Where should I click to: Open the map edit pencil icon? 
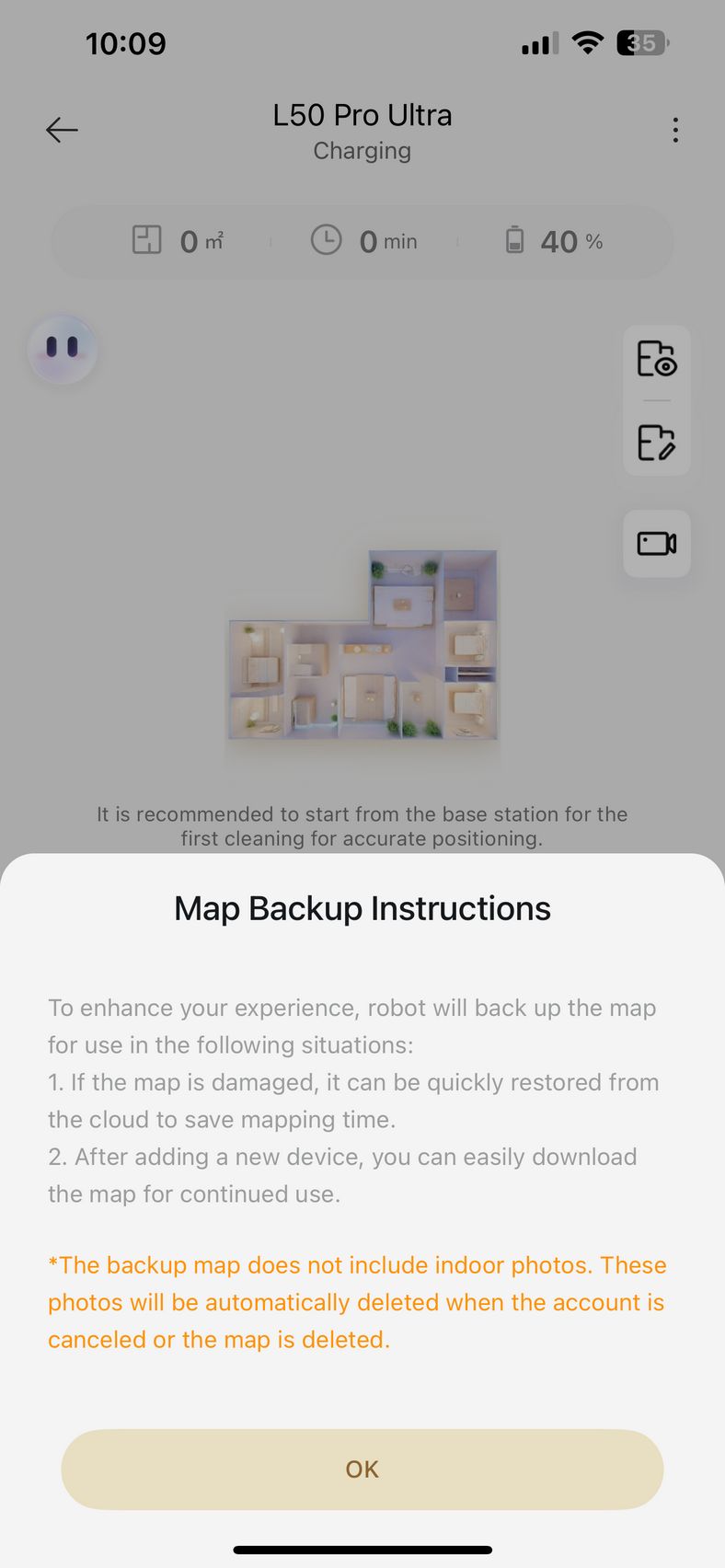point(657,443)
